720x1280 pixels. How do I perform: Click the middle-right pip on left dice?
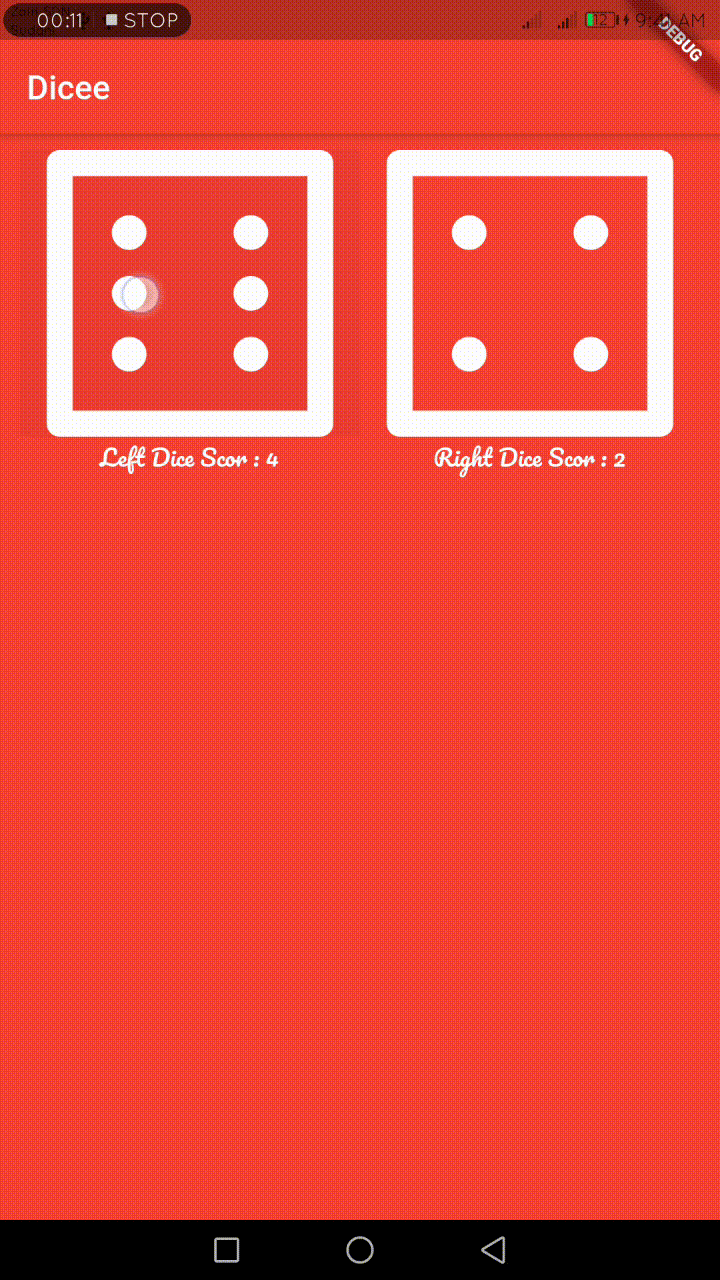click(x=251, y=293)
